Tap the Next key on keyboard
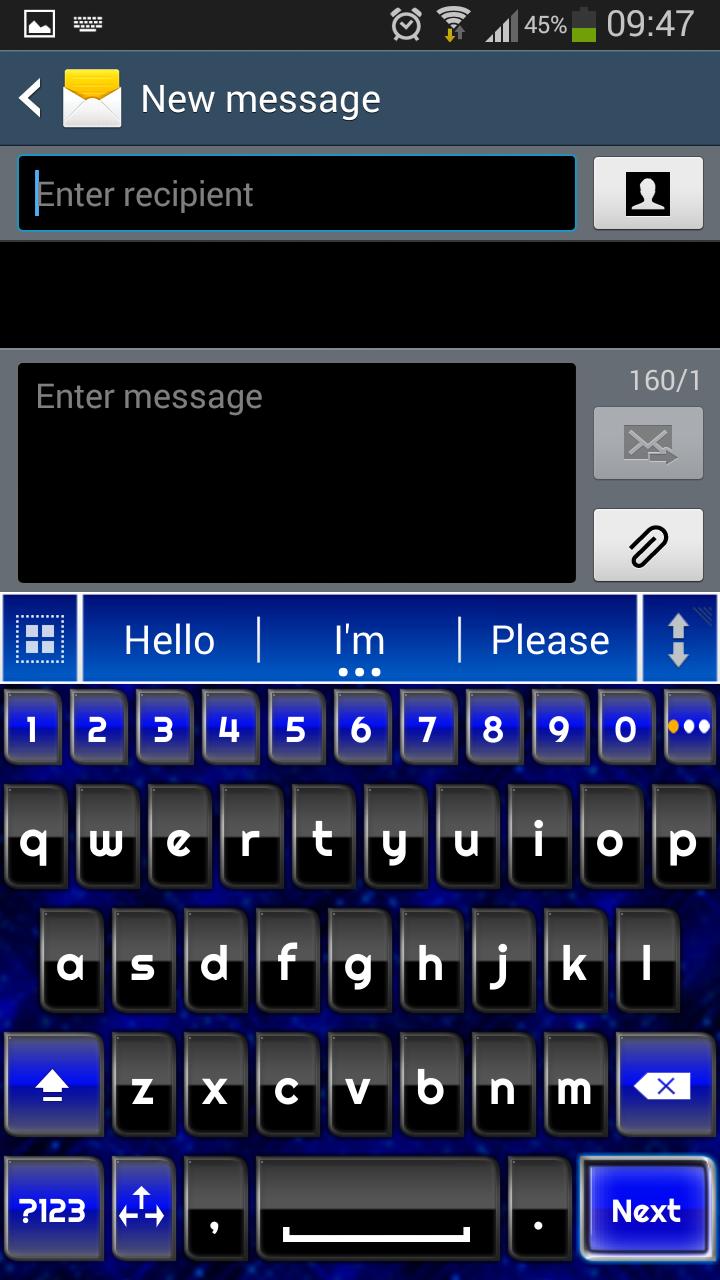 (646, 1210)
